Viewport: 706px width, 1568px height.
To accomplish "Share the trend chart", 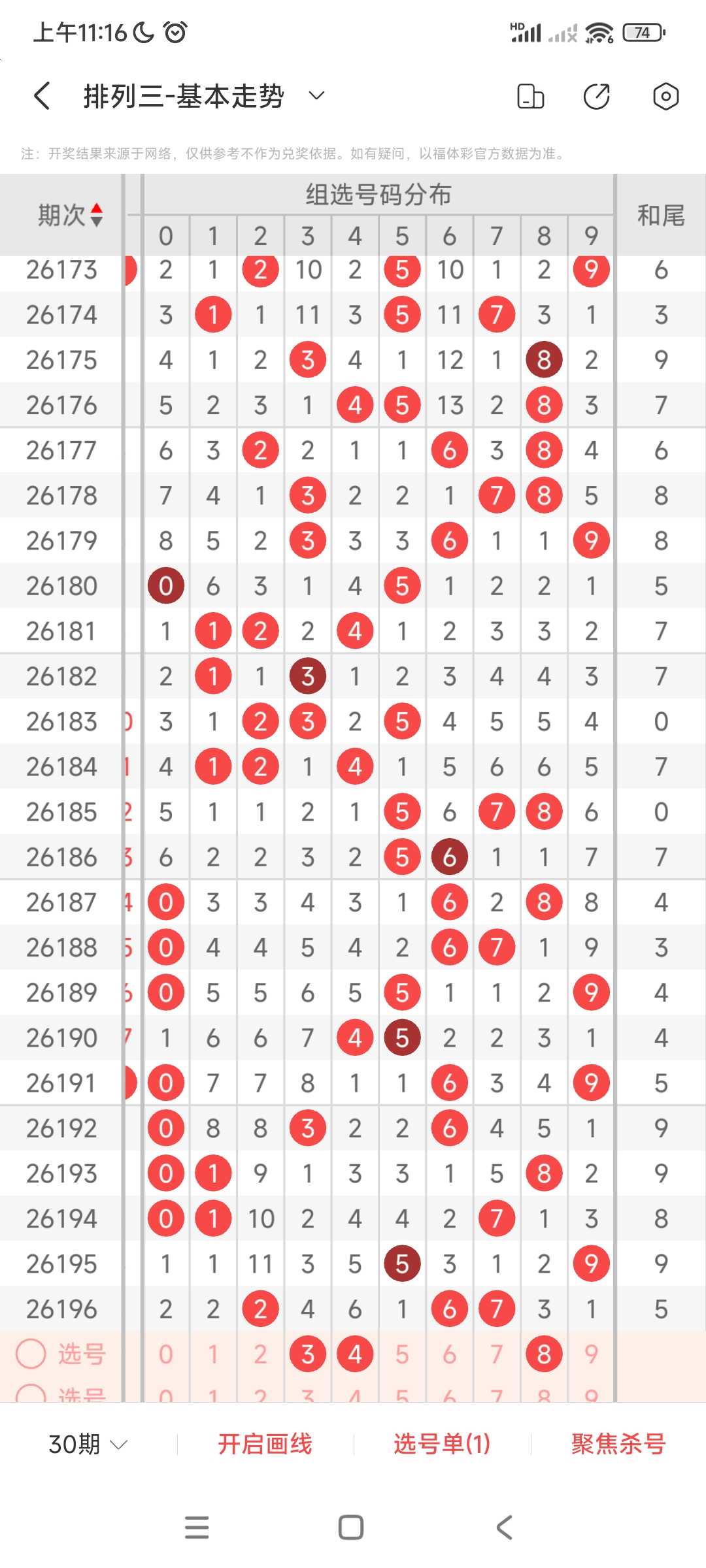I will click(x=597, y=97).
